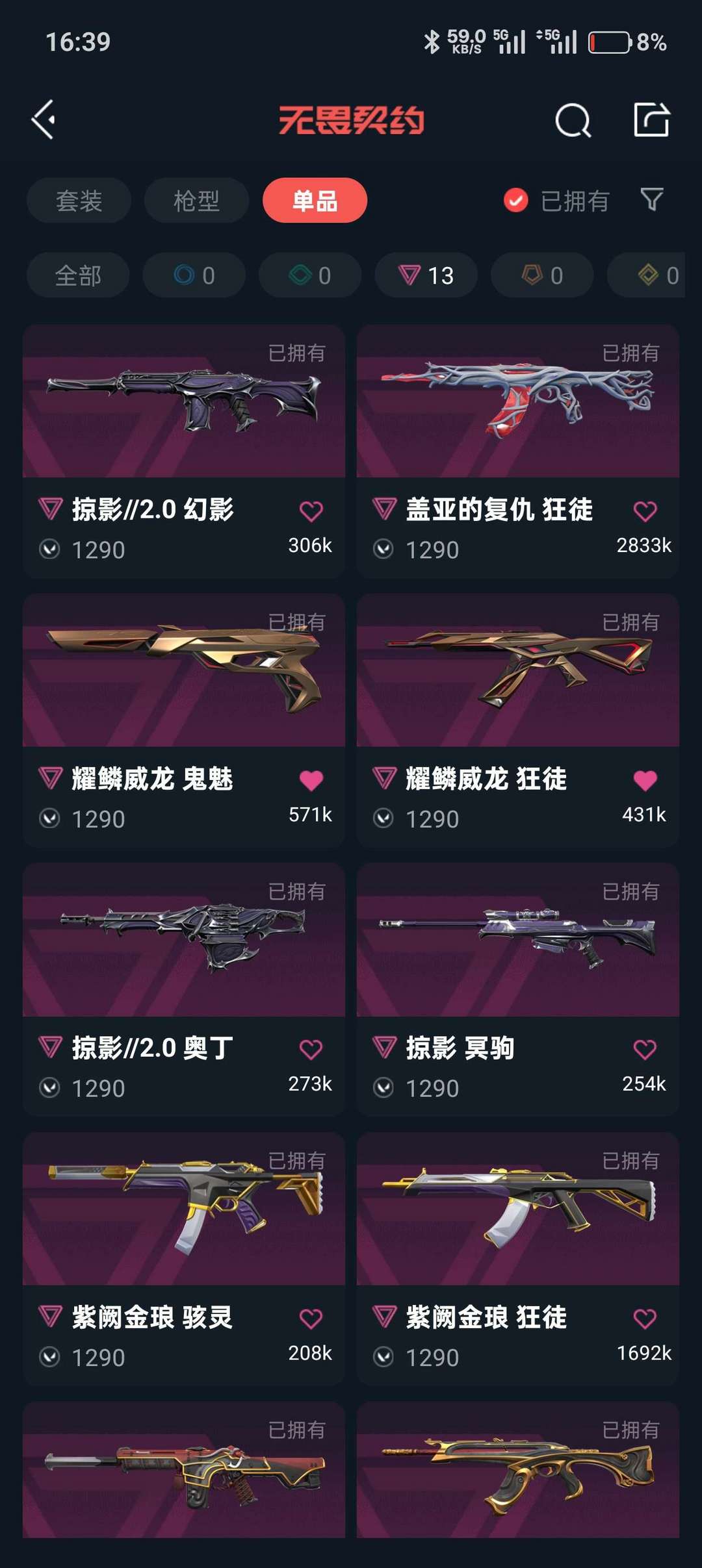Open details for 盖亚的复仇 狂徒
The width and height of the screenshot is (702, 1568).
[x=517, y=406]
